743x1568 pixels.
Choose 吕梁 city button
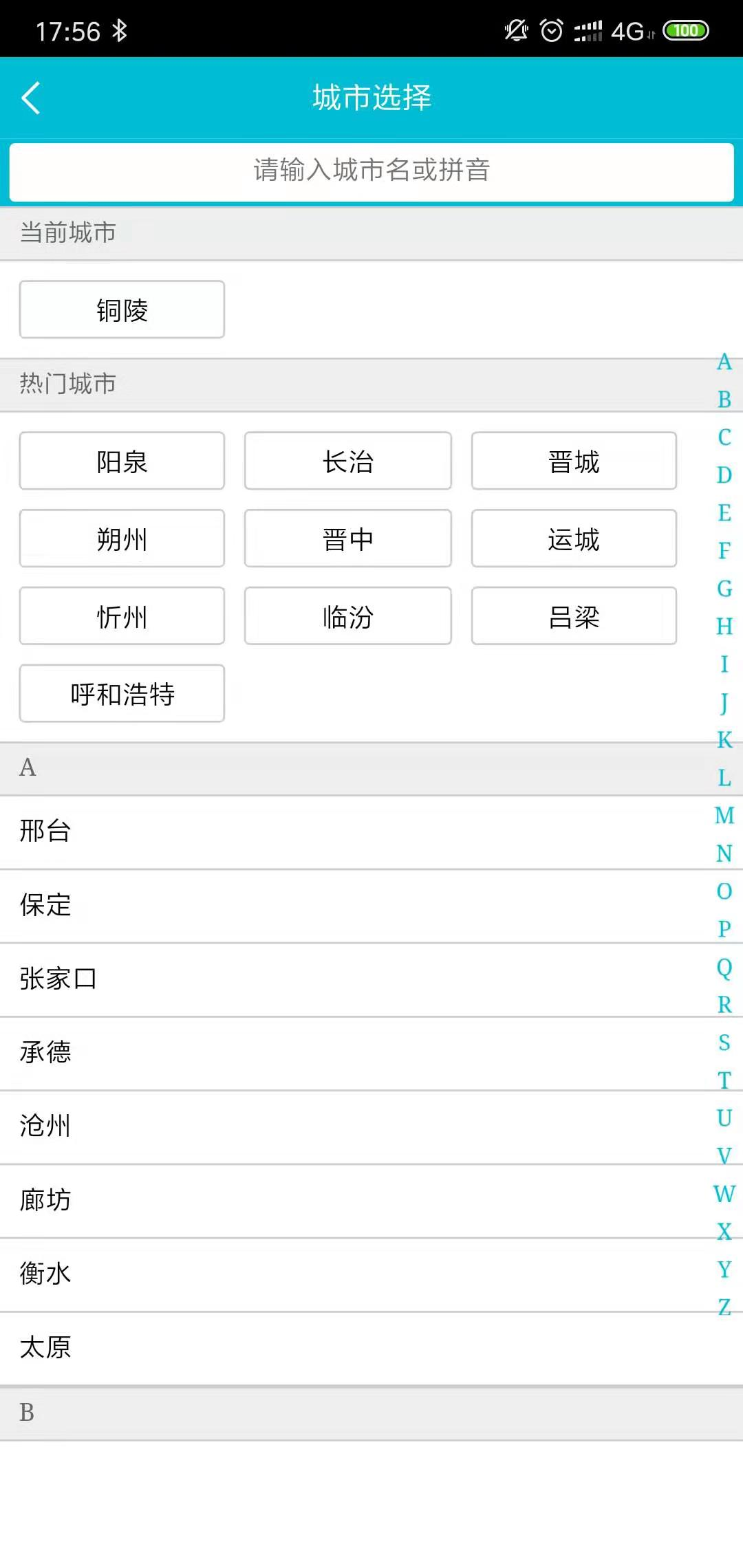pos(574,617)
